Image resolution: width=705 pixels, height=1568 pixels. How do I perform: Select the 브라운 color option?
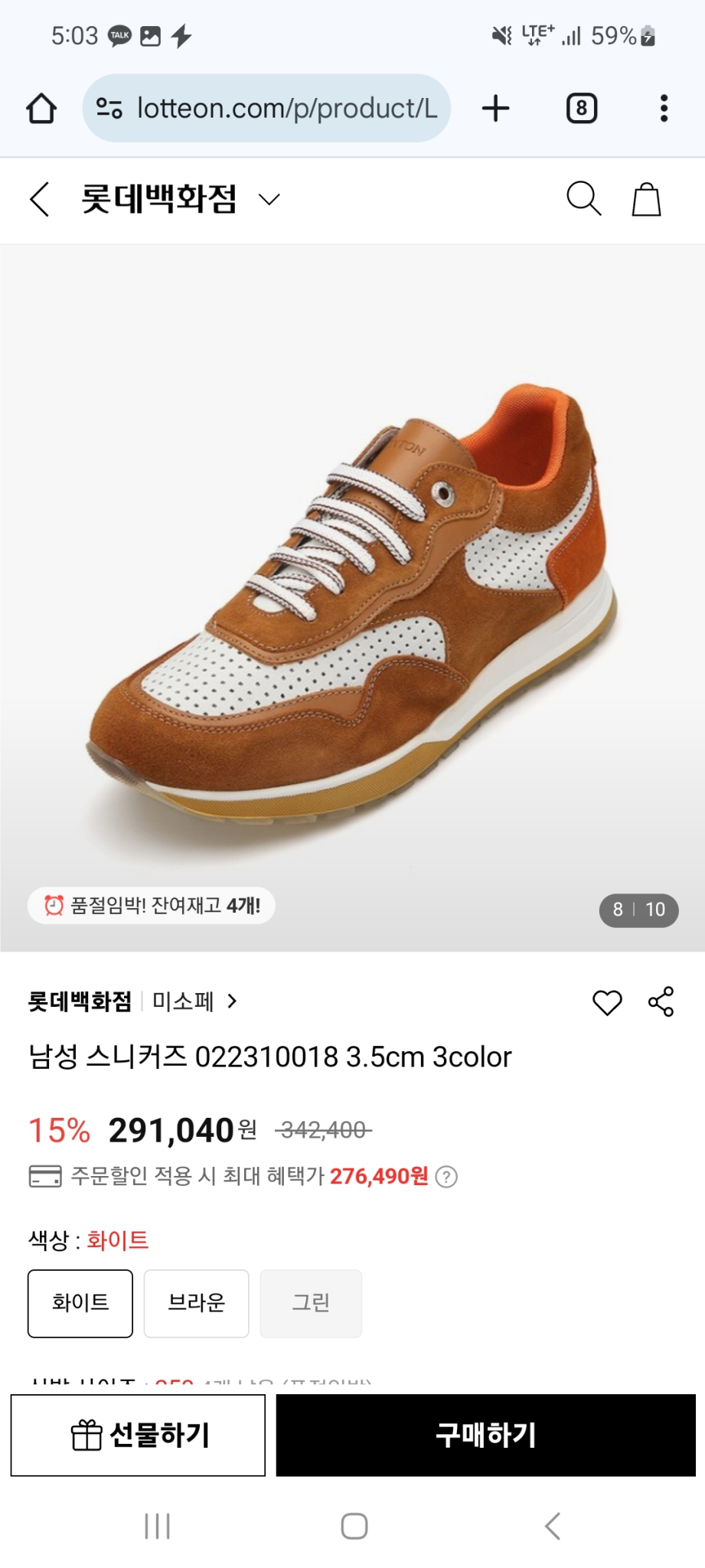[x=196, y=1303]
